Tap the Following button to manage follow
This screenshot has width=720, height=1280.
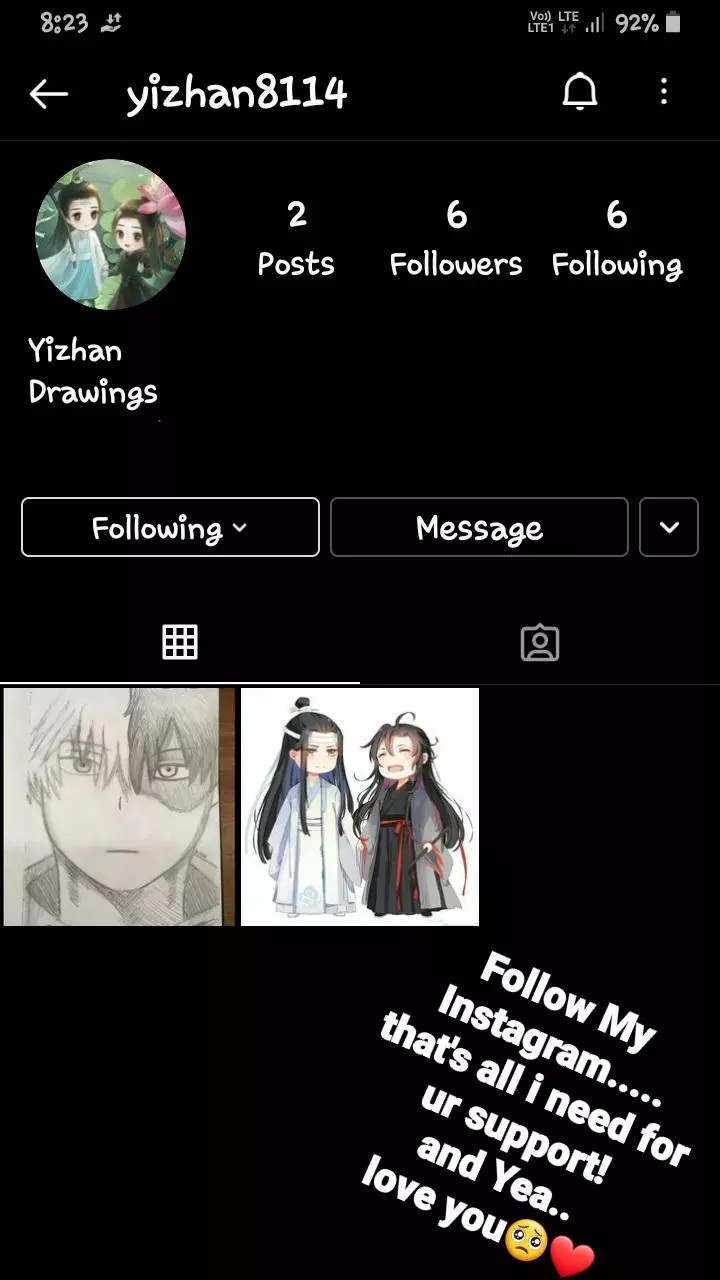pos(170,527)
